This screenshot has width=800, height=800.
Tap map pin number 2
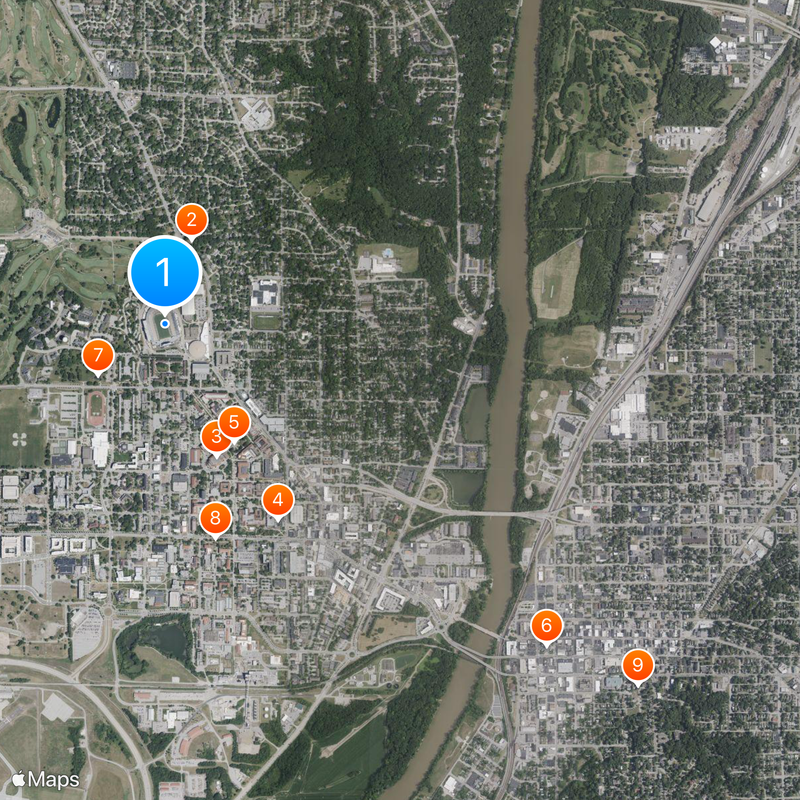[x=191, y=219]
